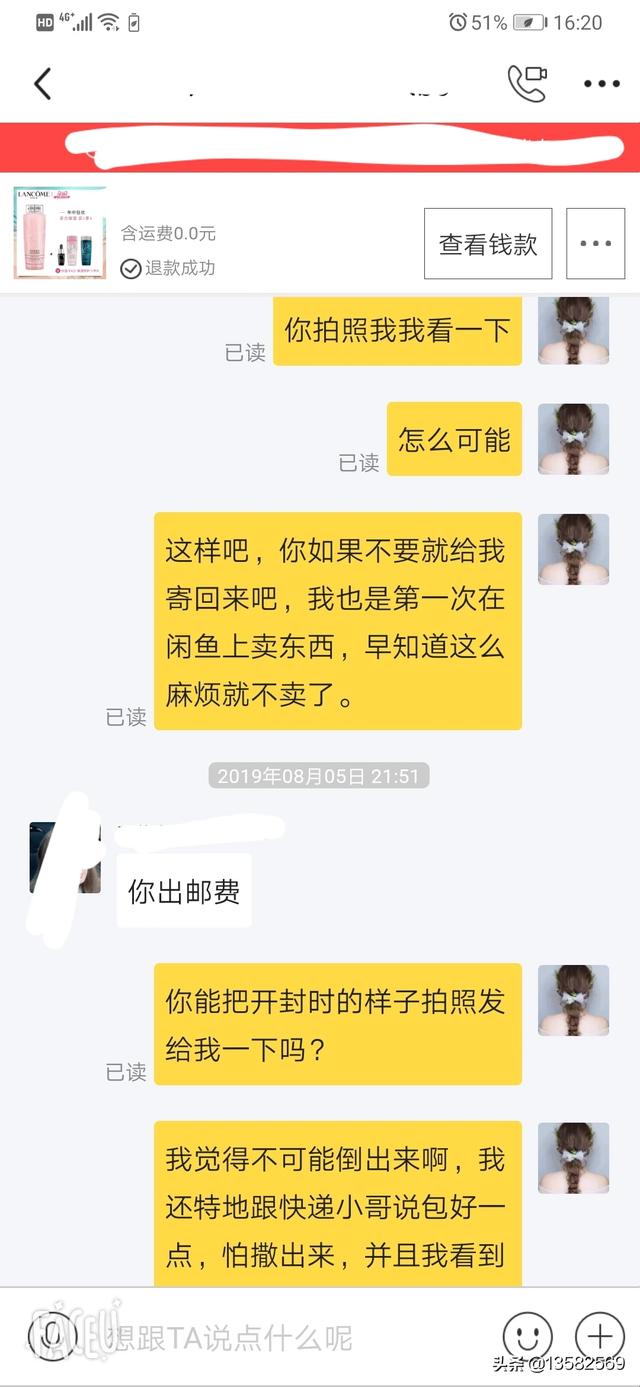Open the emoji picker
Image resolution: width=640 pixels, height=1387 pixels.
pyautogui.click(x=527, y=1335)
